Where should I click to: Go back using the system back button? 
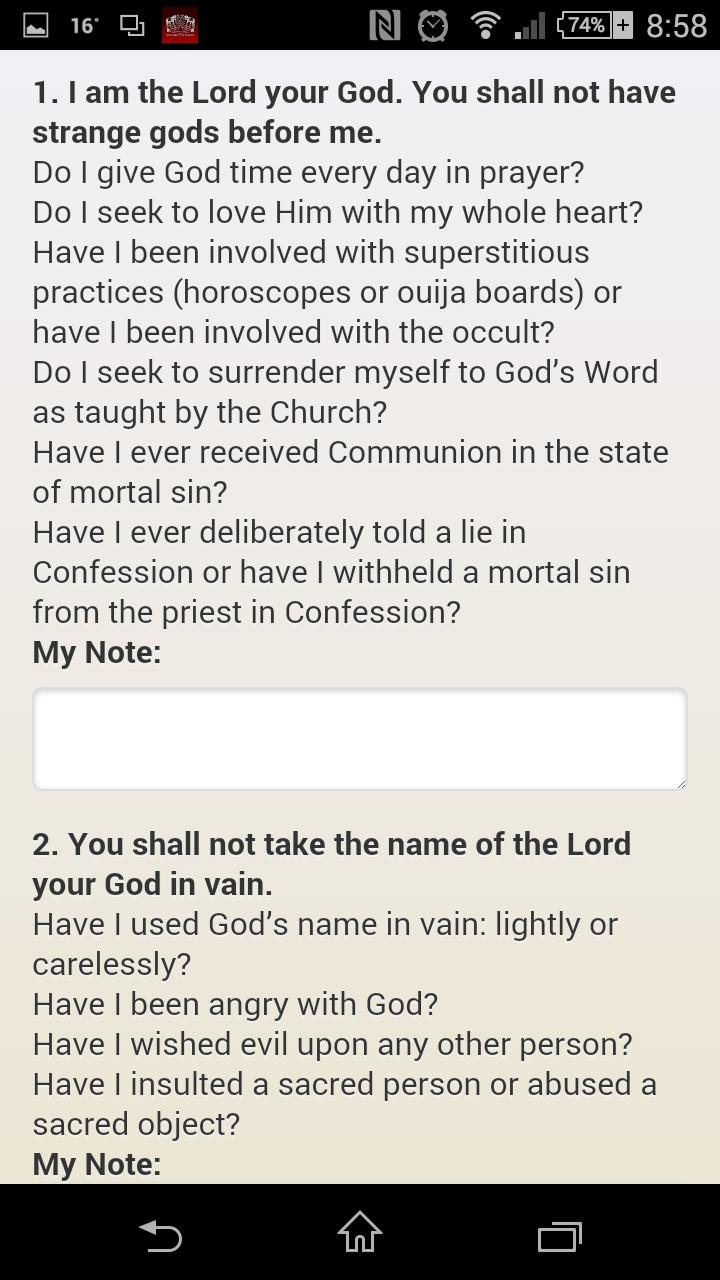[x=160, y=1236]
